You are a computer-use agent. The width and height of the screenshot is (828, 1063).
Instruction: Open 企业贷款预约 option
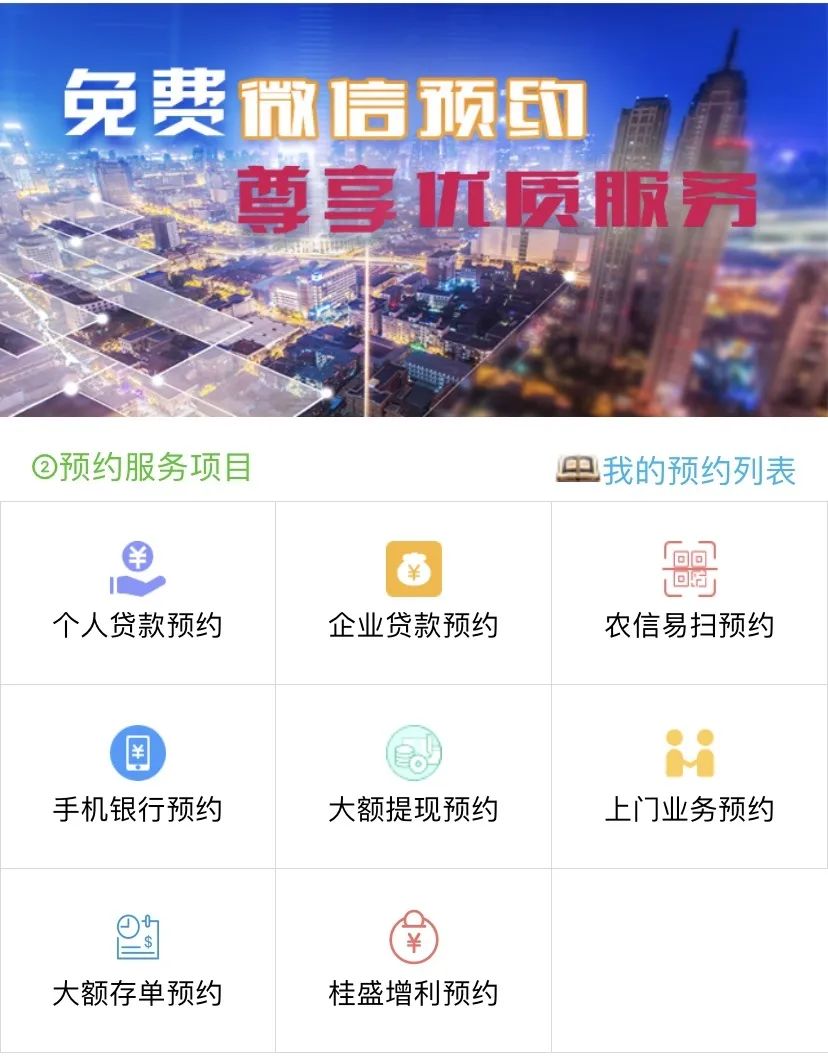[413, 593]
